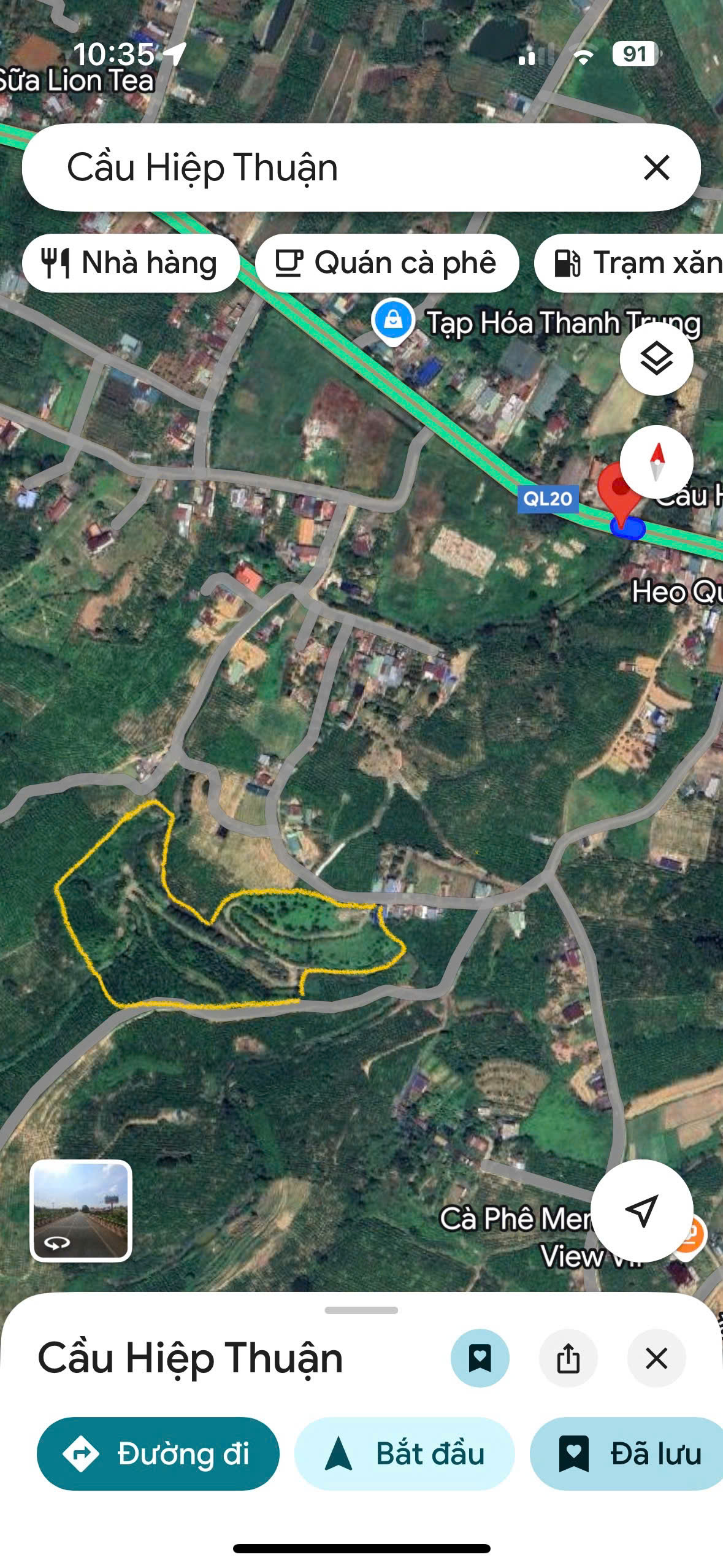Start navigation with Bắt đầu
Viewport: 723px width, 1568px height.
coord(404,1453)
